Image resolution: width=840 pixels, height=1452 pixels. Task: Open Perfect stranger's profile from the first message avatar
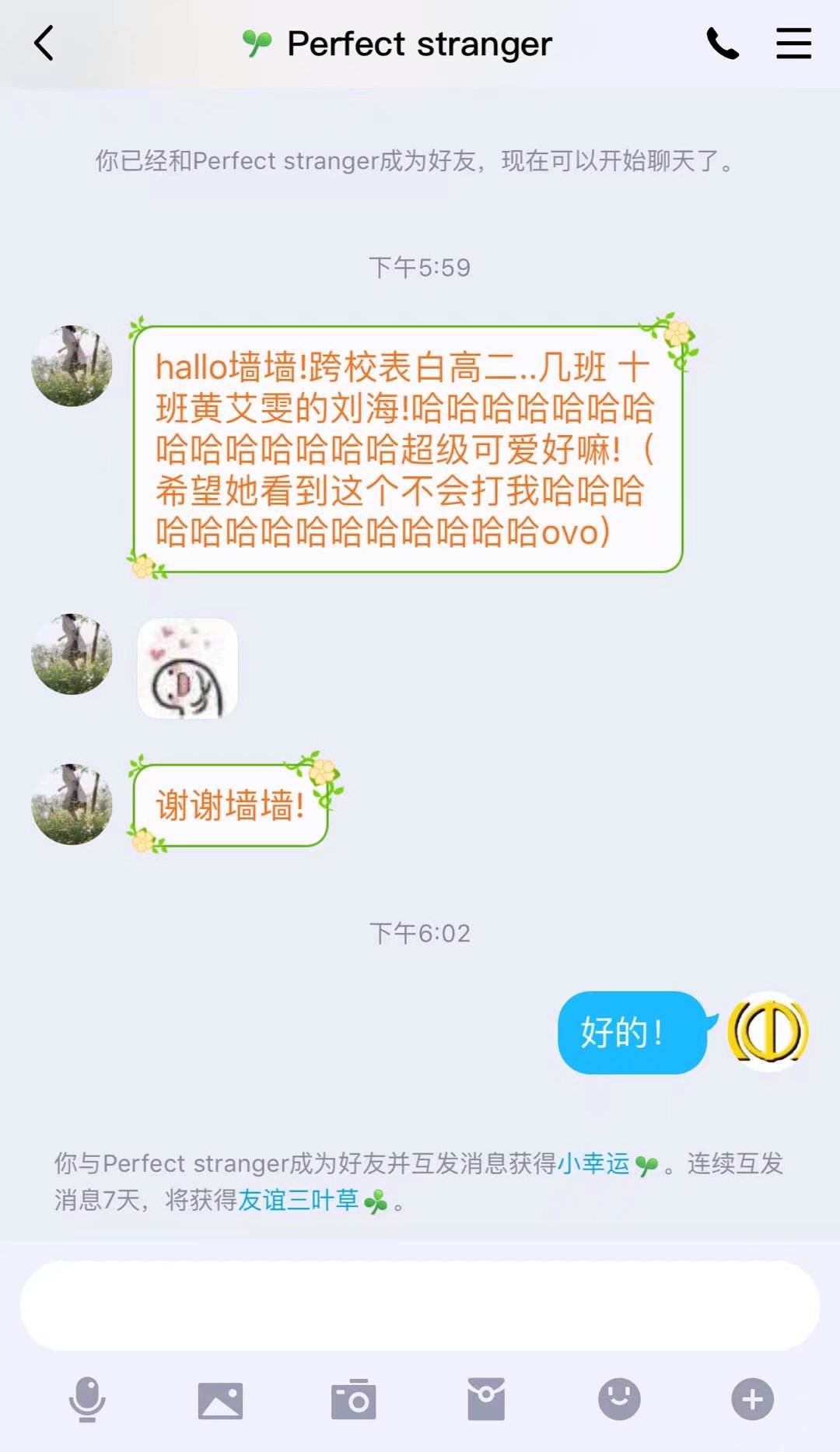click(72, 366)
